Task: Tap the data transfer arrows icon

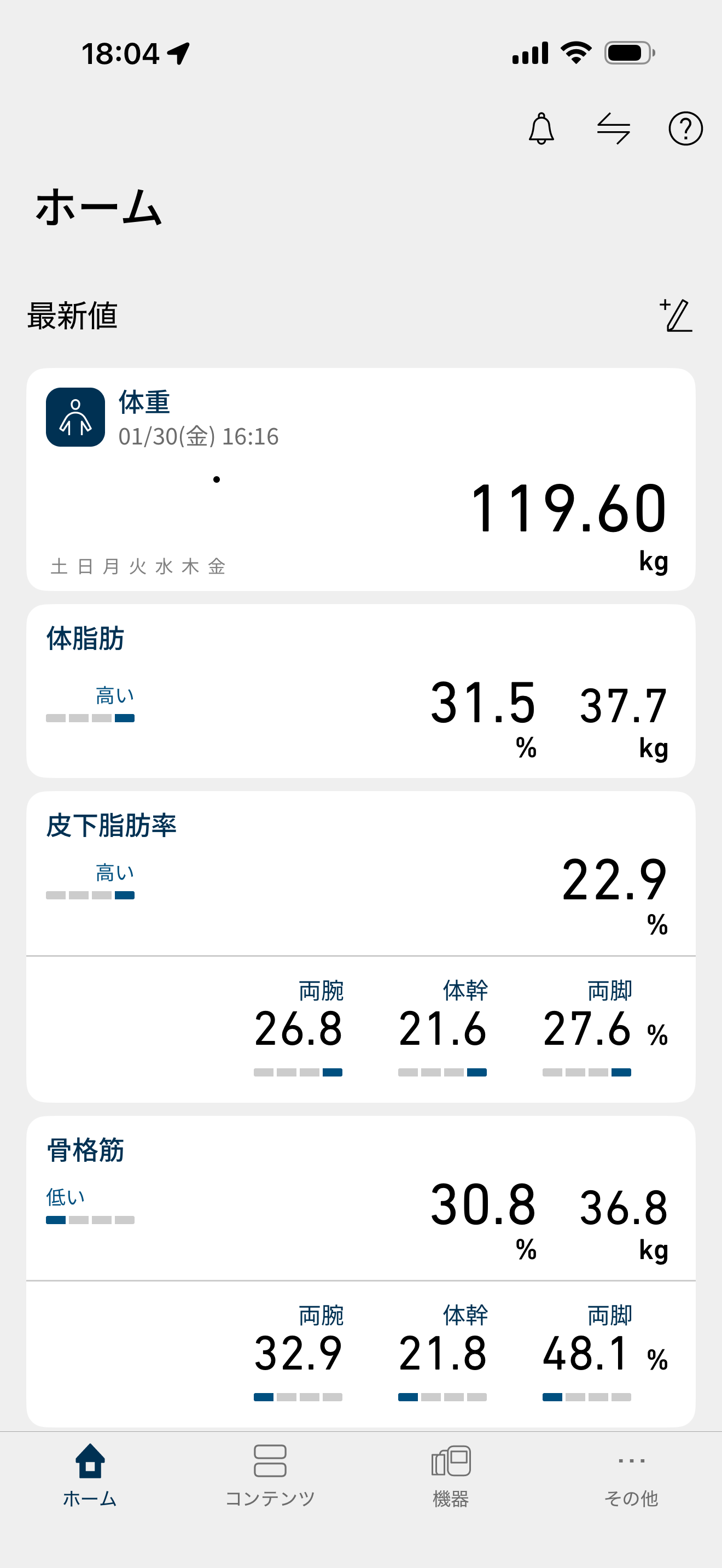Action: point(613,128)
